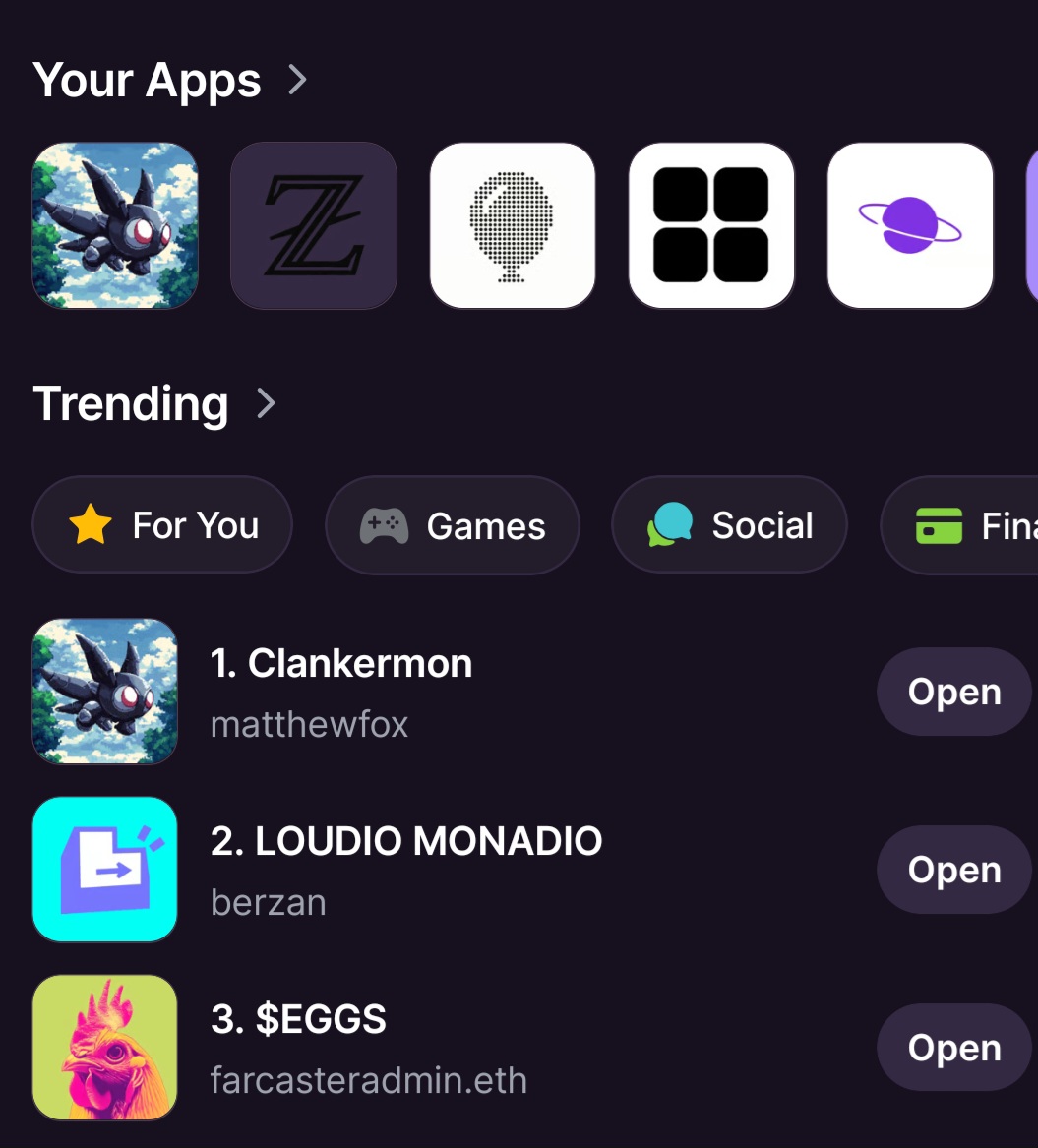Open the Z logo app
The image size is (1038, 1148).
[314, 225]
